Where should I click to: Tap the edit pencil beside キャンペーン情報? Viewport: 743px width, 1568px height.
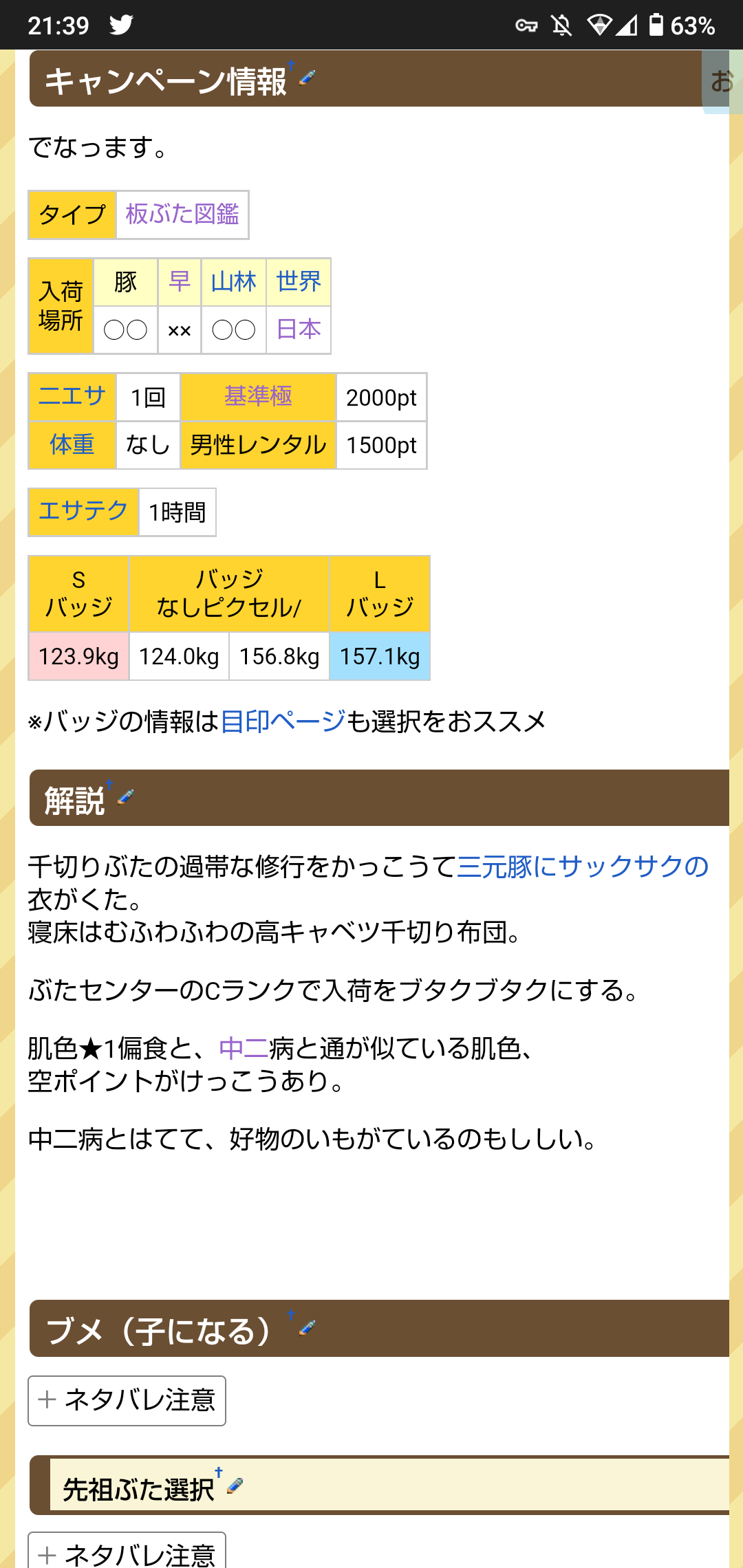308,76
